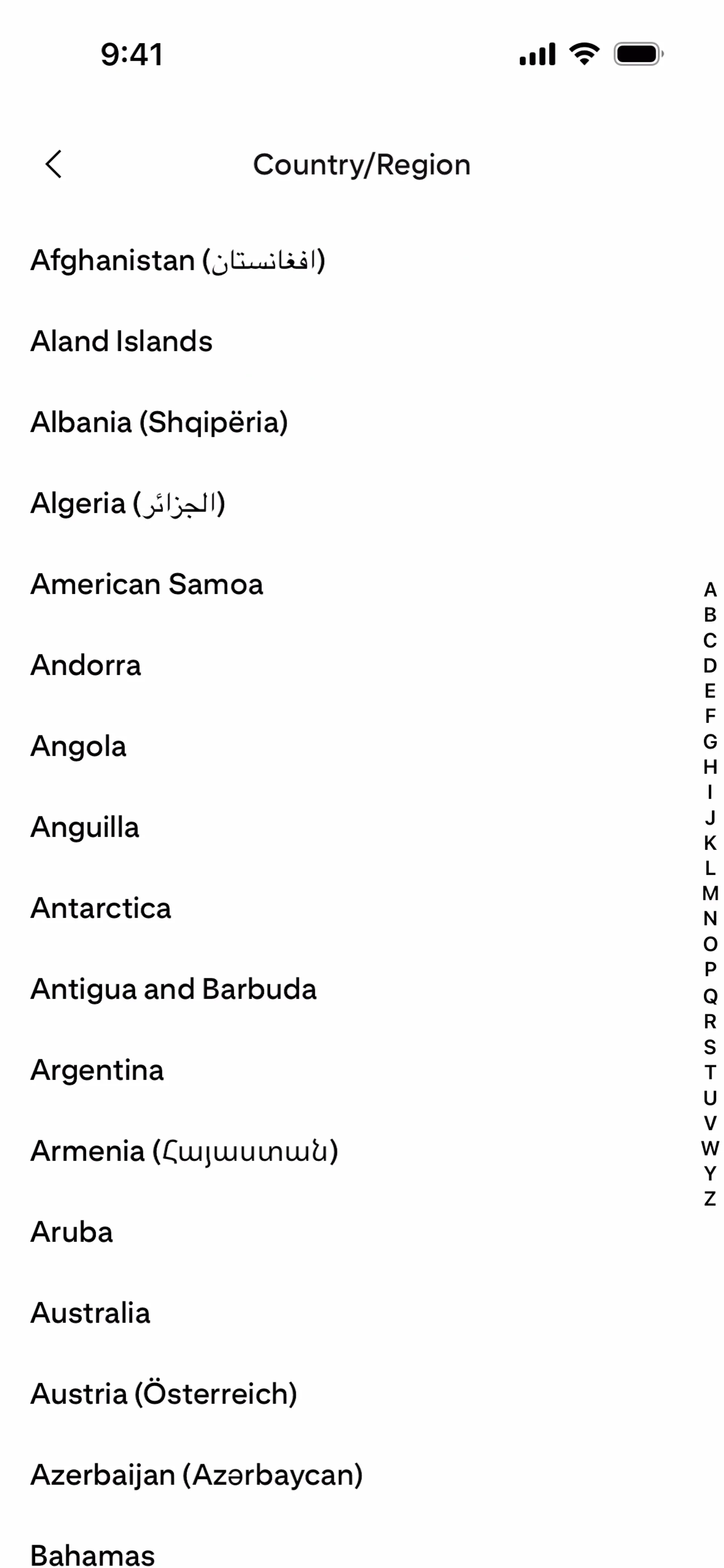Choose Australia
Viewport: 724px width, 1568px height.
pyautogui.click(x=90, y=1313)
